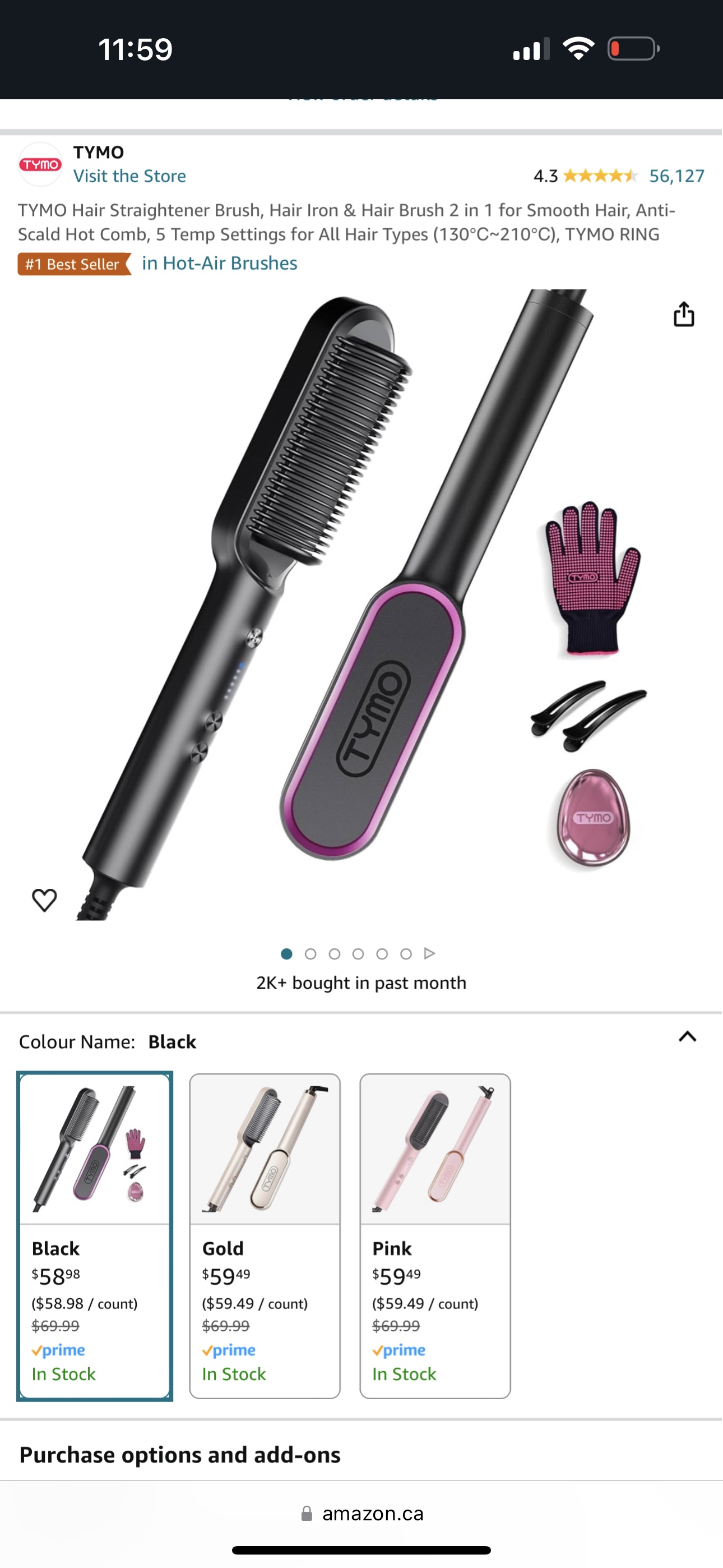This screenshot has height=1568, width=723.
Task: Jump to product video via play indicator
Action: point(430,953)
